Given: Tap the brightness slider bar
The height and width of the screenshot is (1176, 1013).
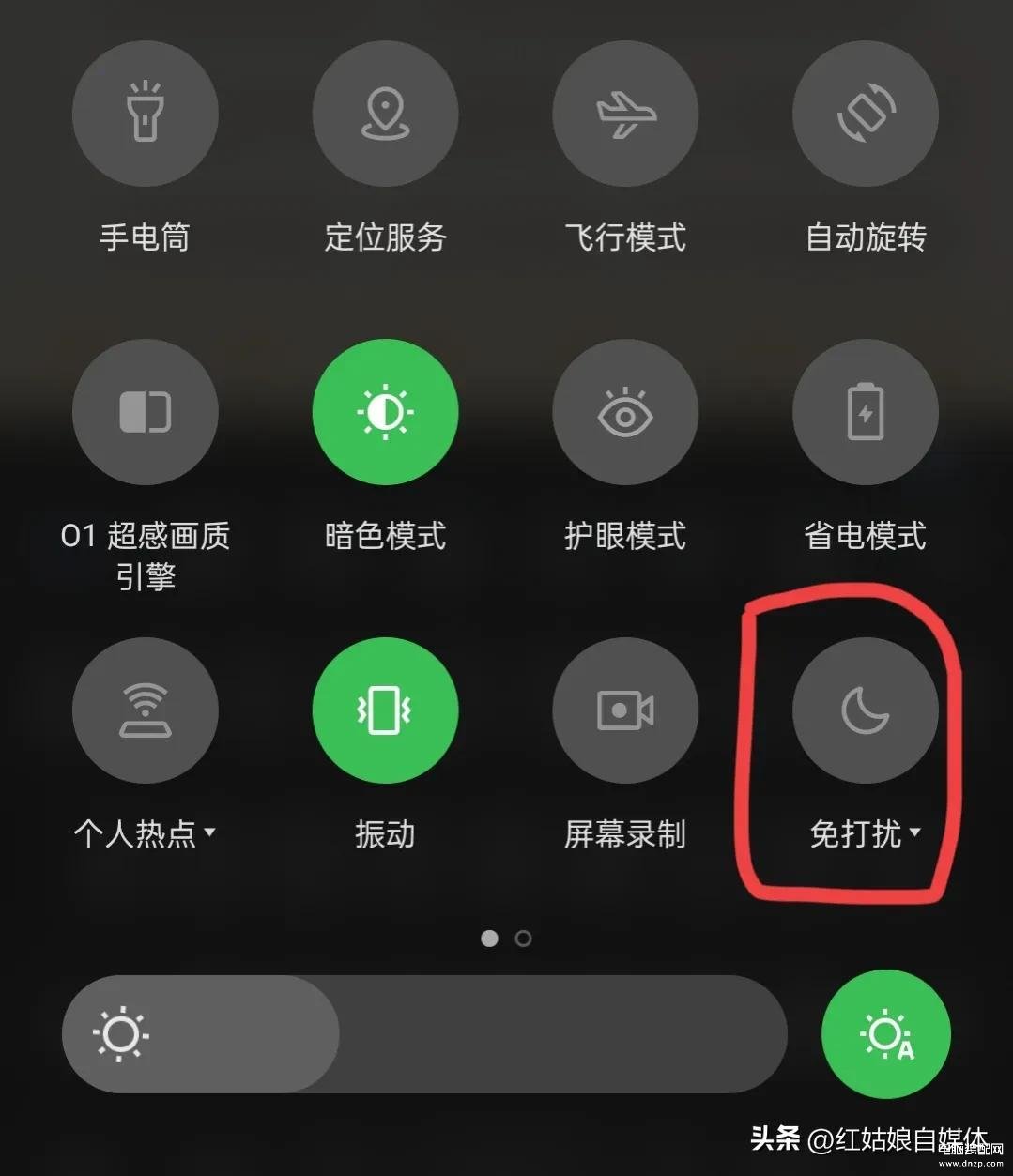Looking at the screenshot, I should 424,1034.
